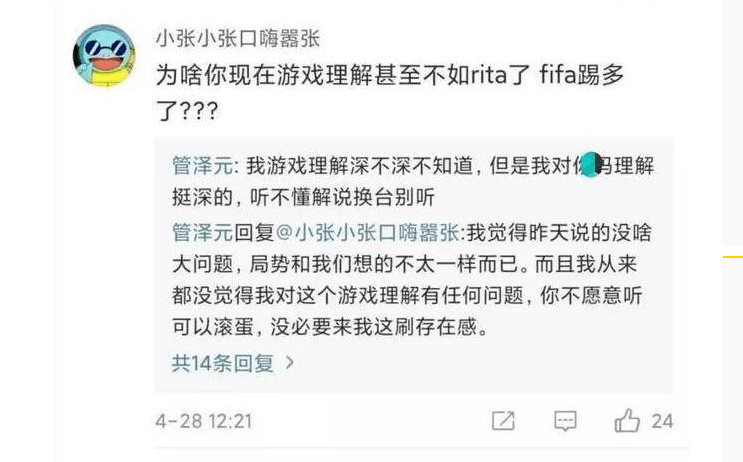Like the comment with 24 likes

pyautogui.click(x=628, y=421)
